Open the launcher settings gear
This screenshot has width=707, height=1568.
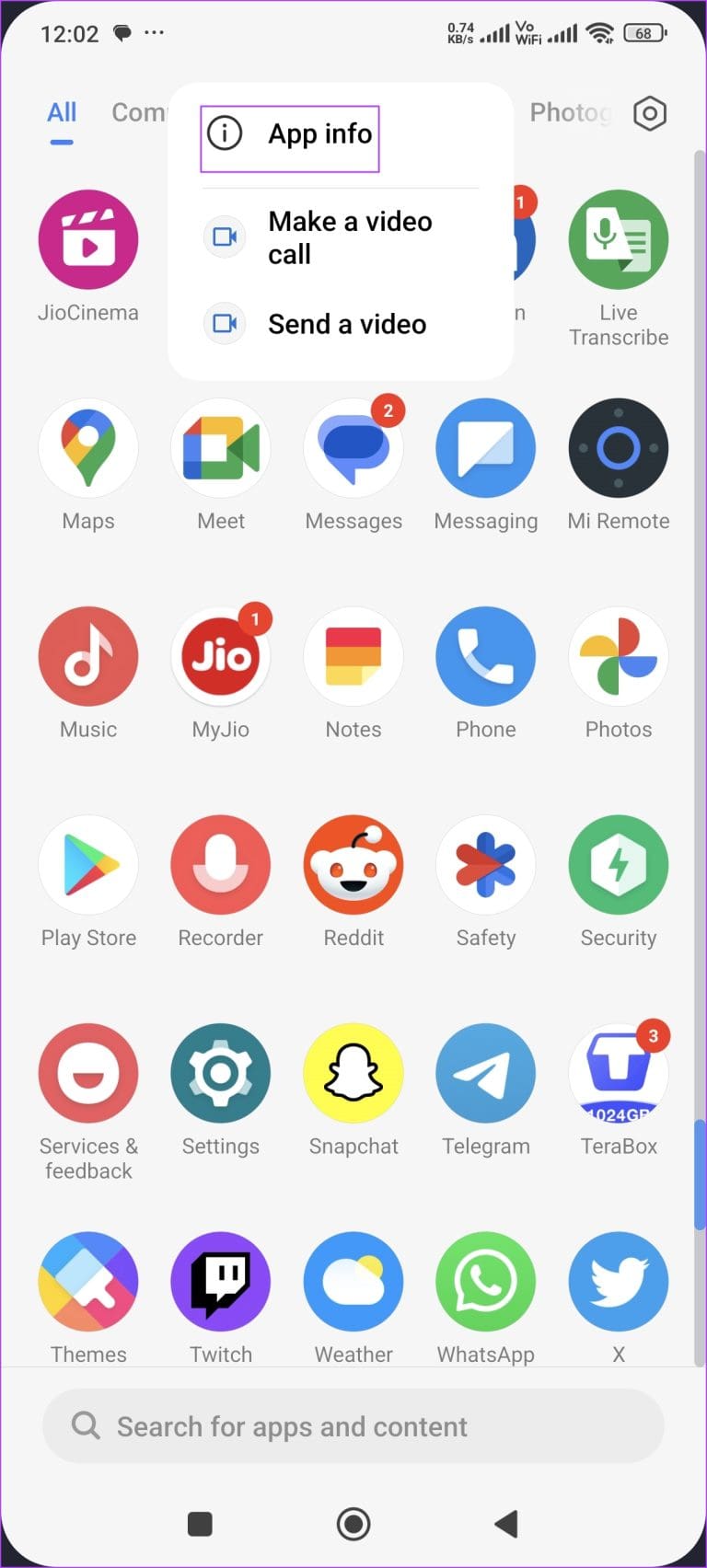[650, 112]
